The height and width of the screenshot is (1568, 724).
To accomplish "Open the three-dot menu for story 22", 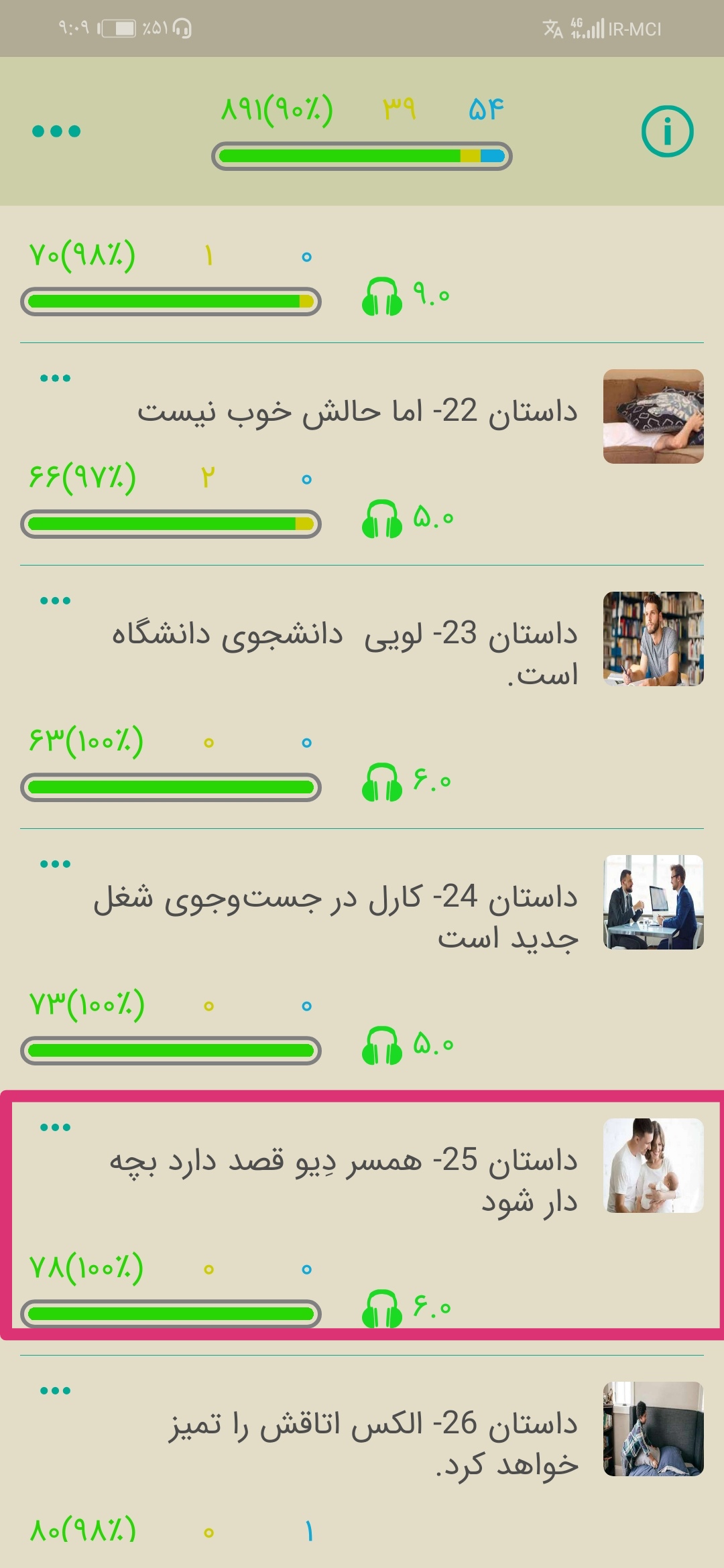I will 55,379.
